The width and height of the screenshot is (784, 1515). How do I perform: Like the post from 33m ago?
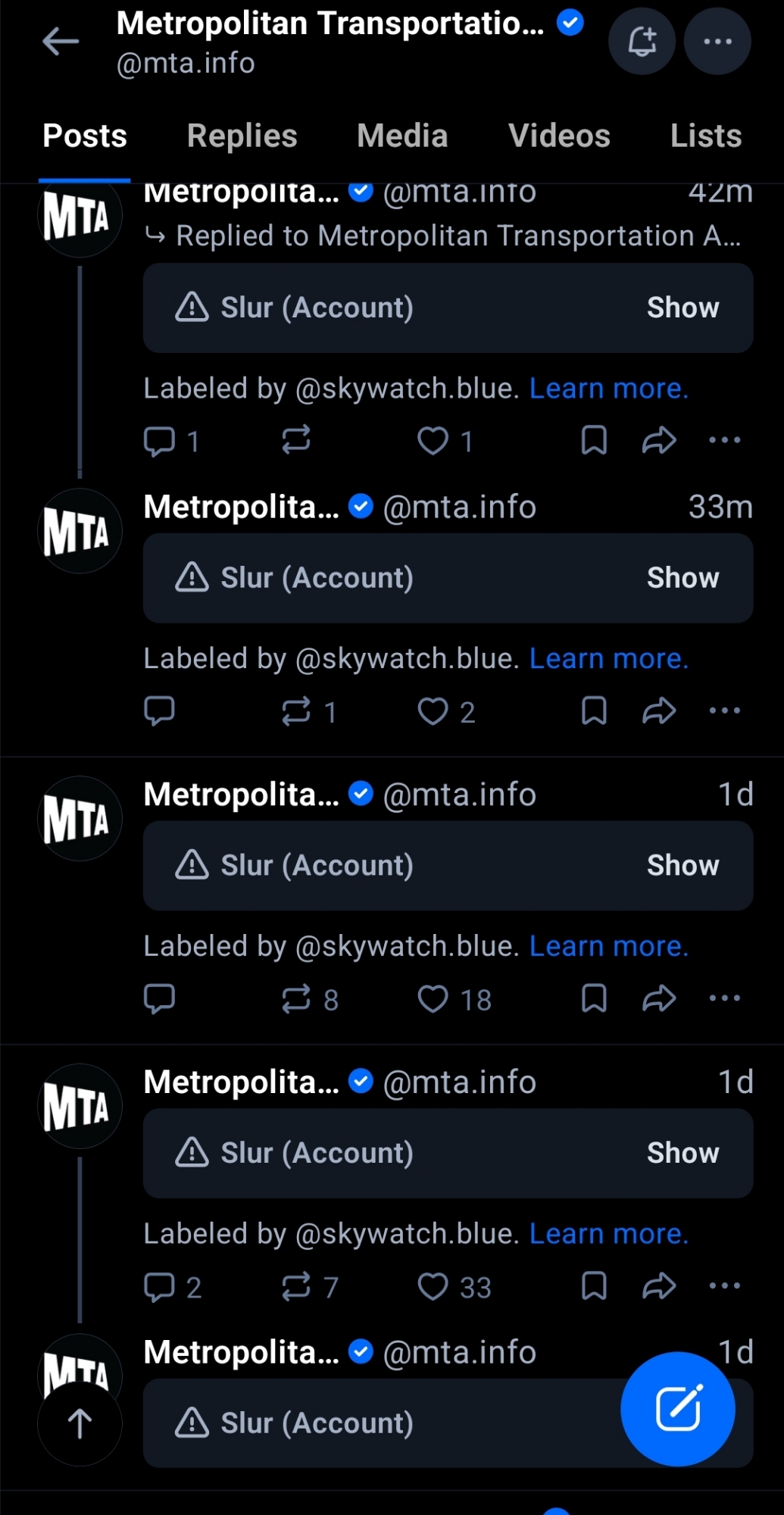tap(433, 711)
